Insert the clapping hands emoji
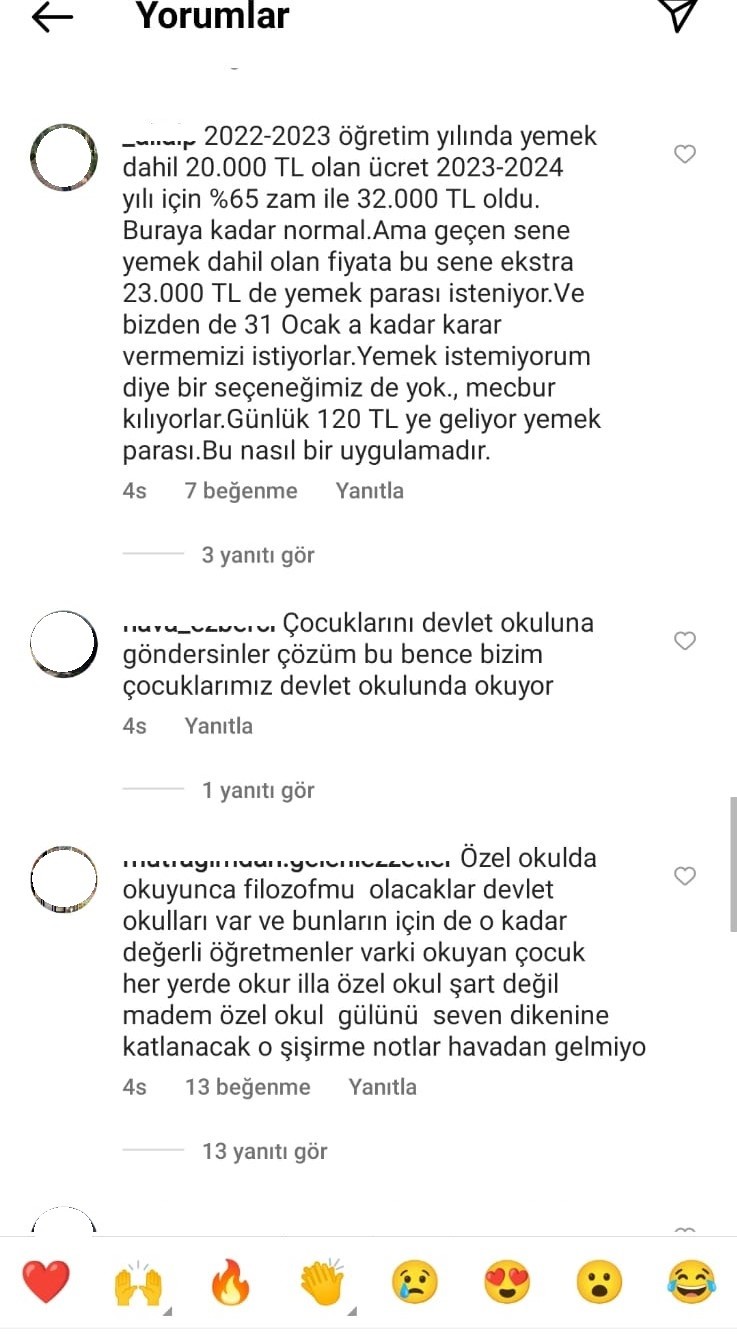Screen dimensions: 737x1334 pyautogui.click(x=322, y=1282)
